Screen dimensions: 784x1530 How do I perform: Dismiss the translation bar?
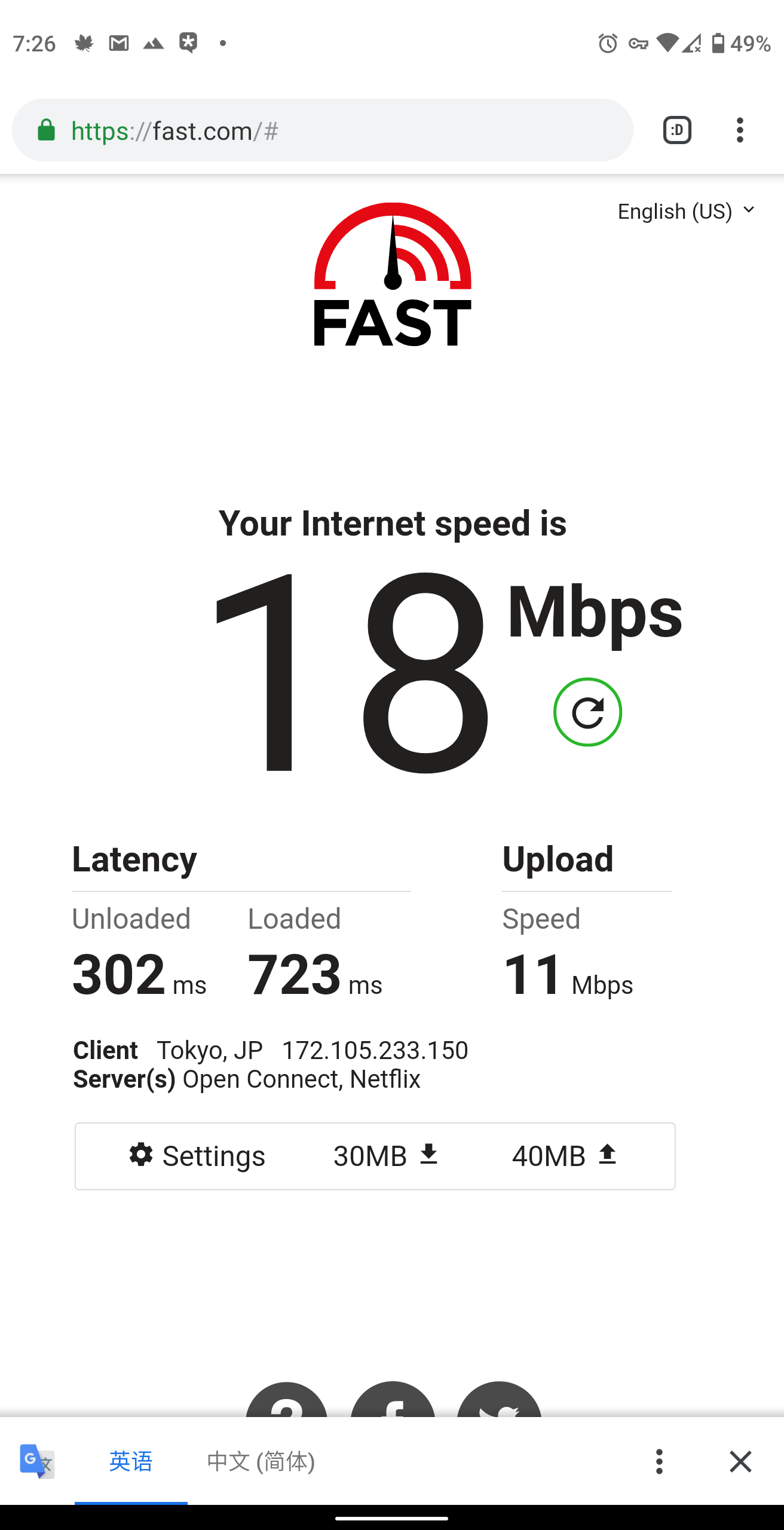(740, 1461)
